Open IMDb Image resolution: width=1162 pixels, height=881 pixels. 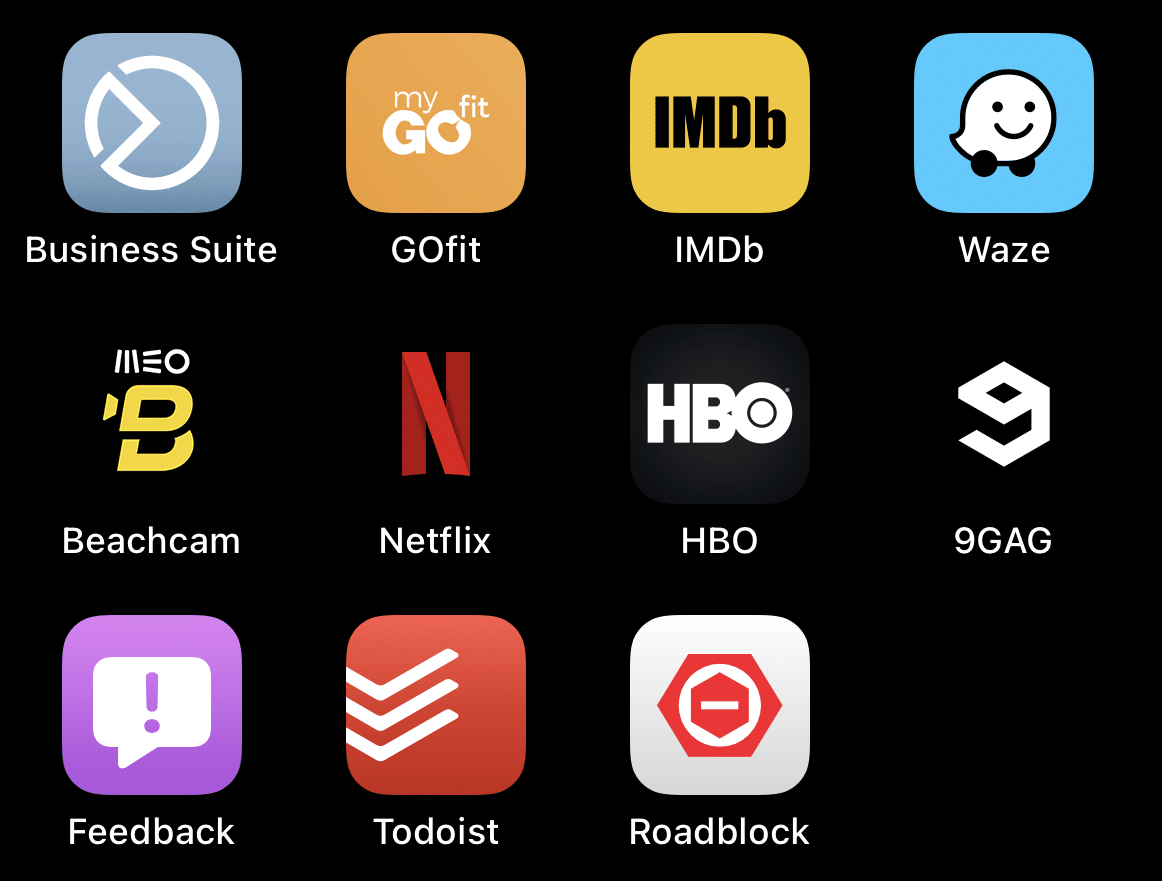(719, 123)
